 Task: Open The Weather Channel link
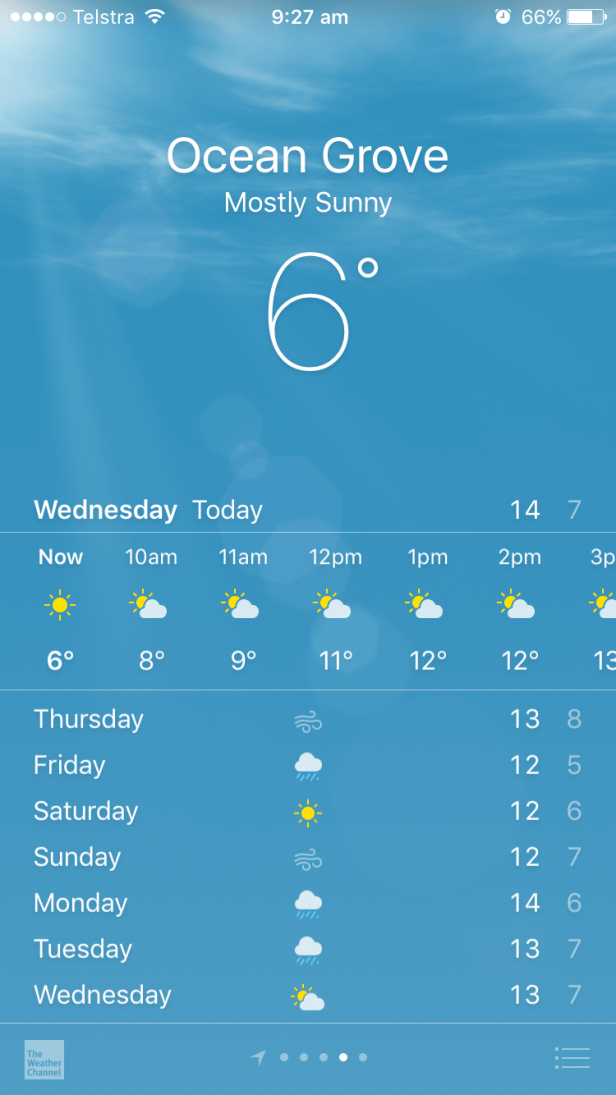[x=44, y=1059]
